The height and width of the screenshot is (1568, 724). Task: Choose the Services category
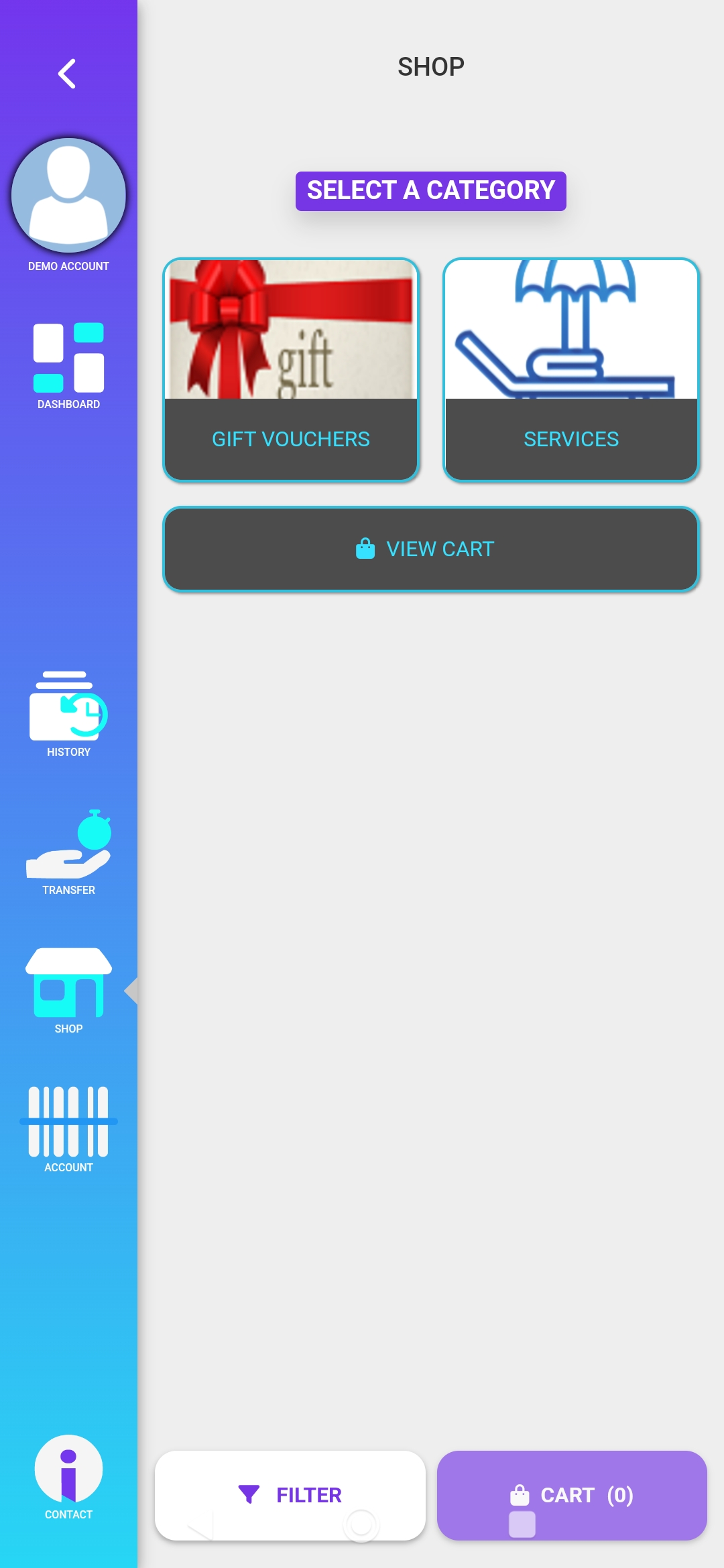(x=571, y=370)
